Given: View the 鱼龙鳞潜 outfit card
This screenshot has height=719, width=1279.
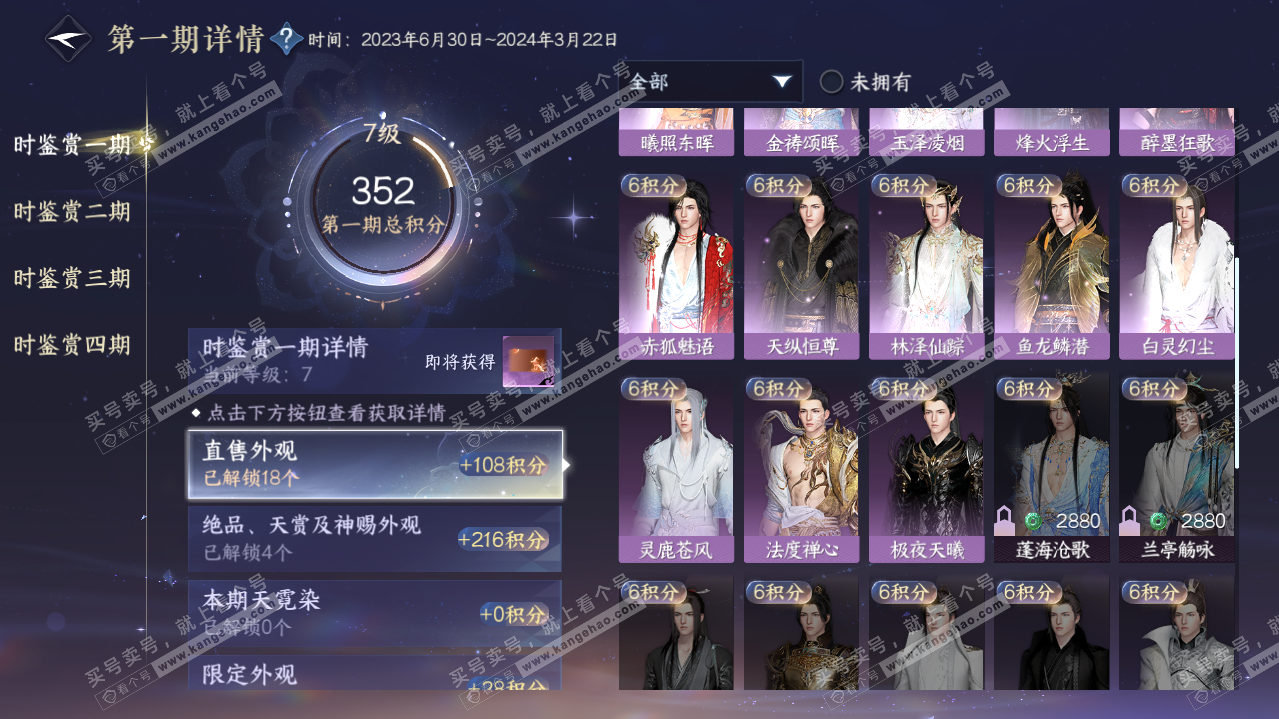Looking at the screenshot, I should coord(1051,265).
